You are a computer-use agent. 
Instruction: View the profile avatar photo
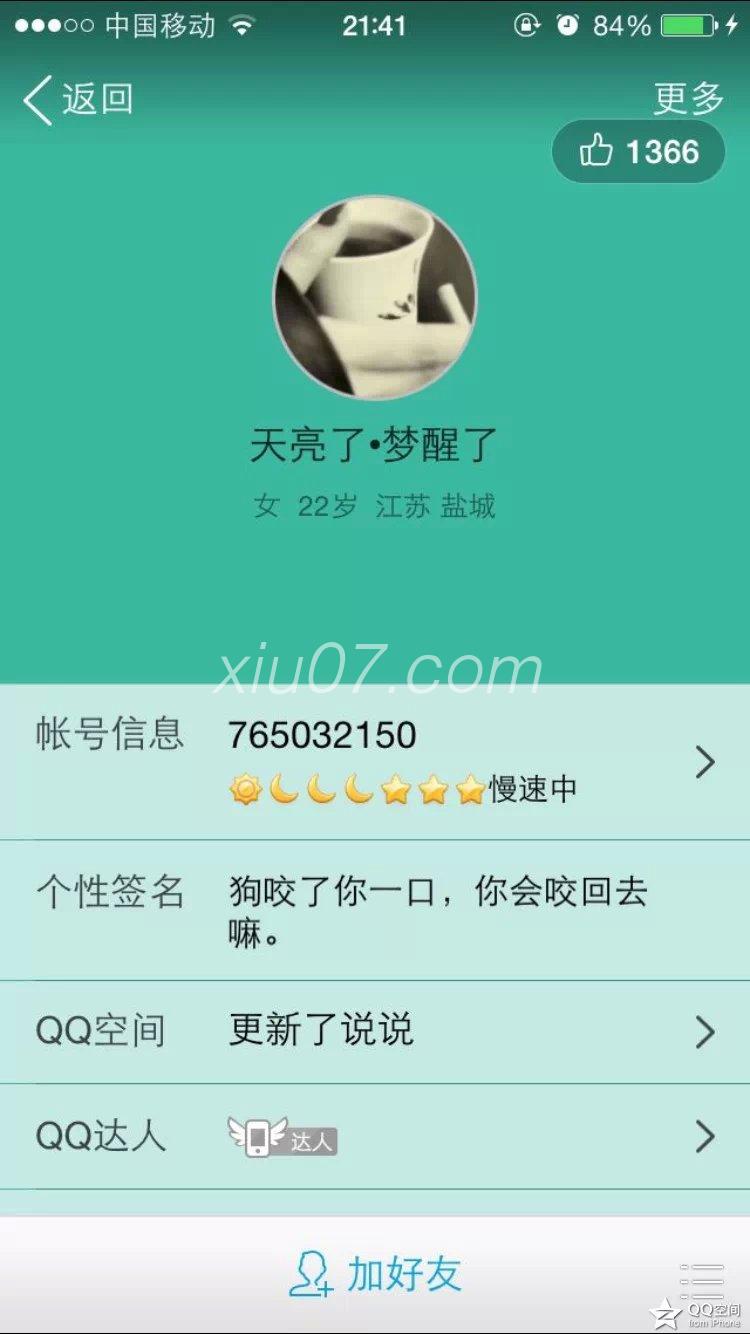pyautogui.click(x=375, y=298)
